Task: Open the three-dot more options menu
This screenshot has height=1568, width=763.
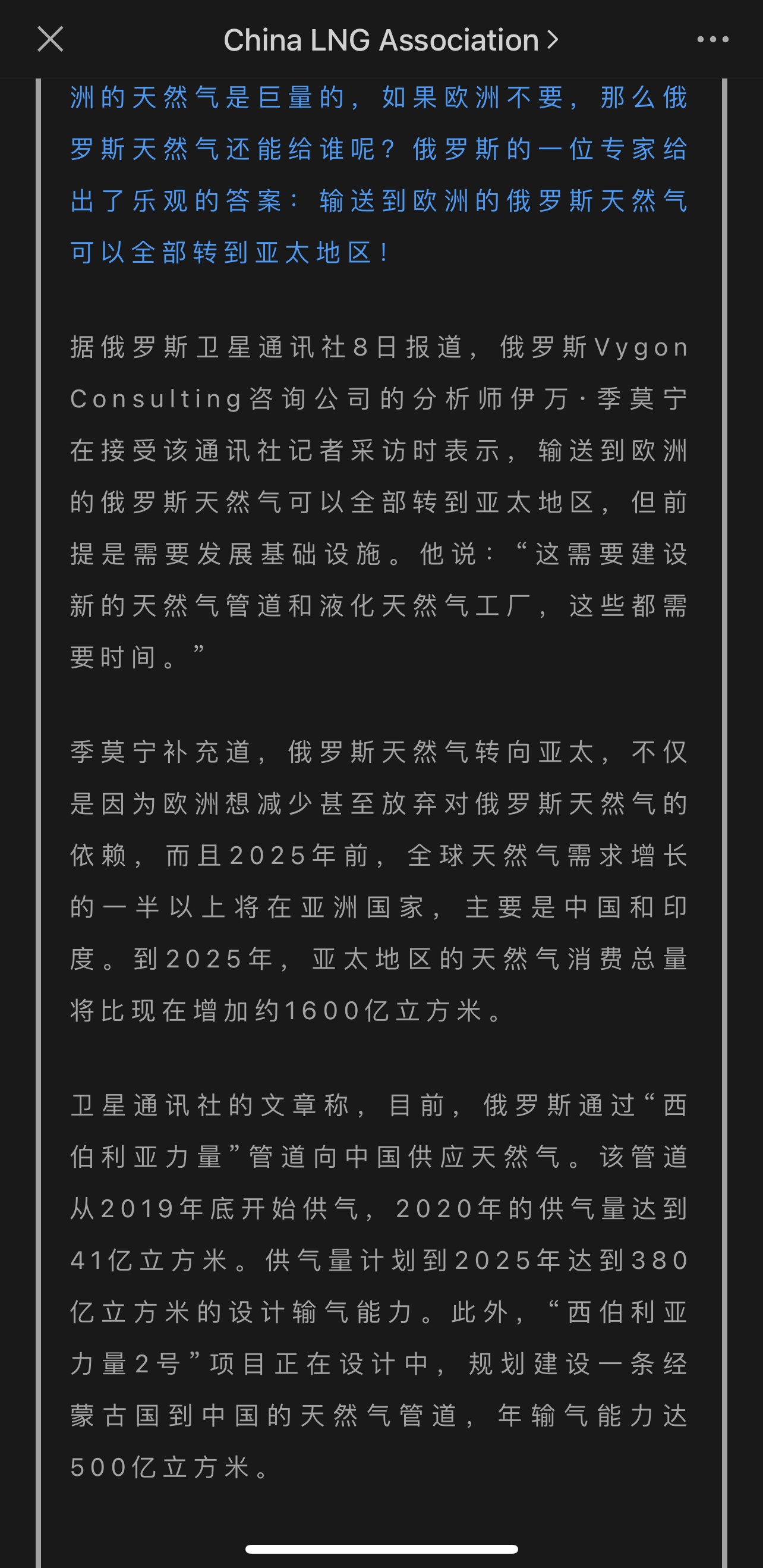Action: (x=712, y=40)
